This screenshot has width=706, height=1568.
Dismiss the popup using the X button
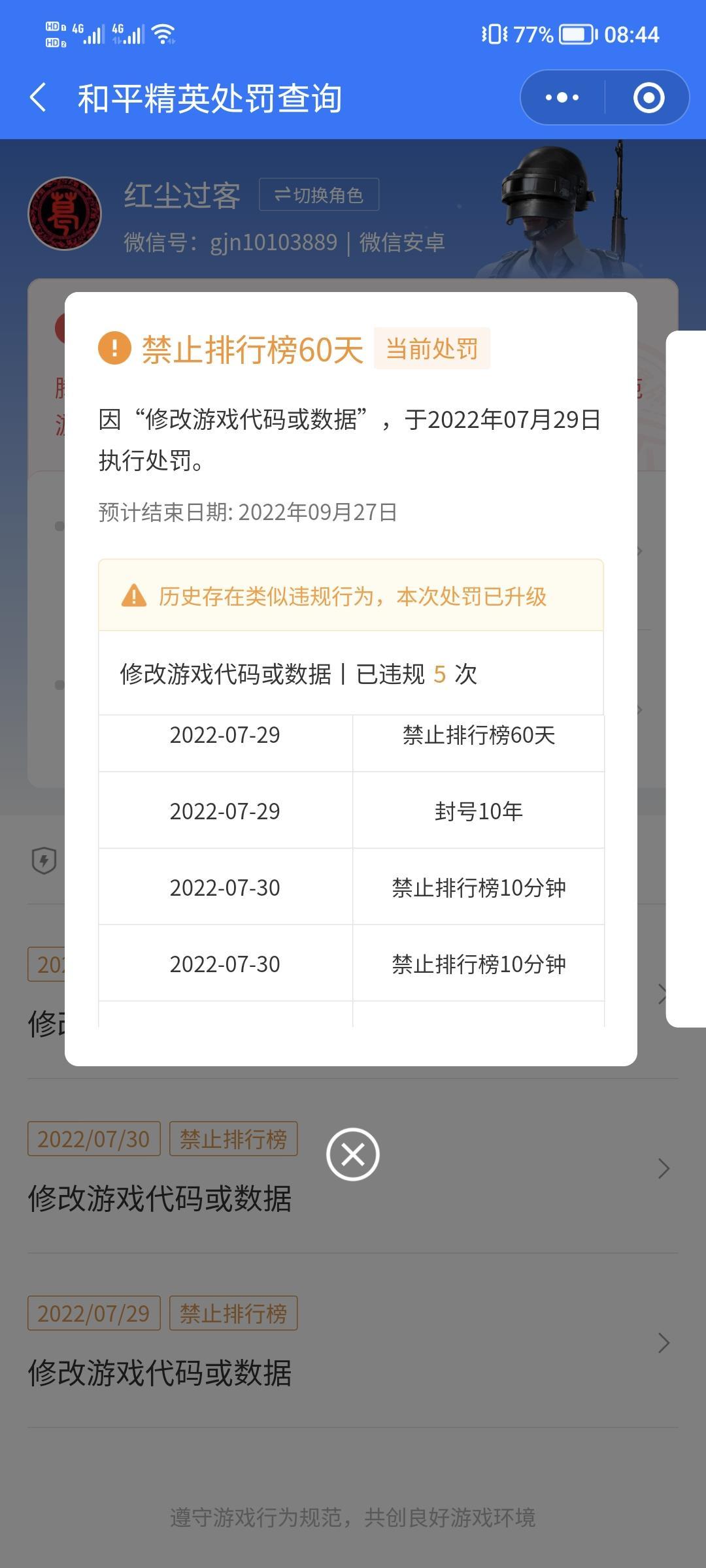pos(352,1154)
